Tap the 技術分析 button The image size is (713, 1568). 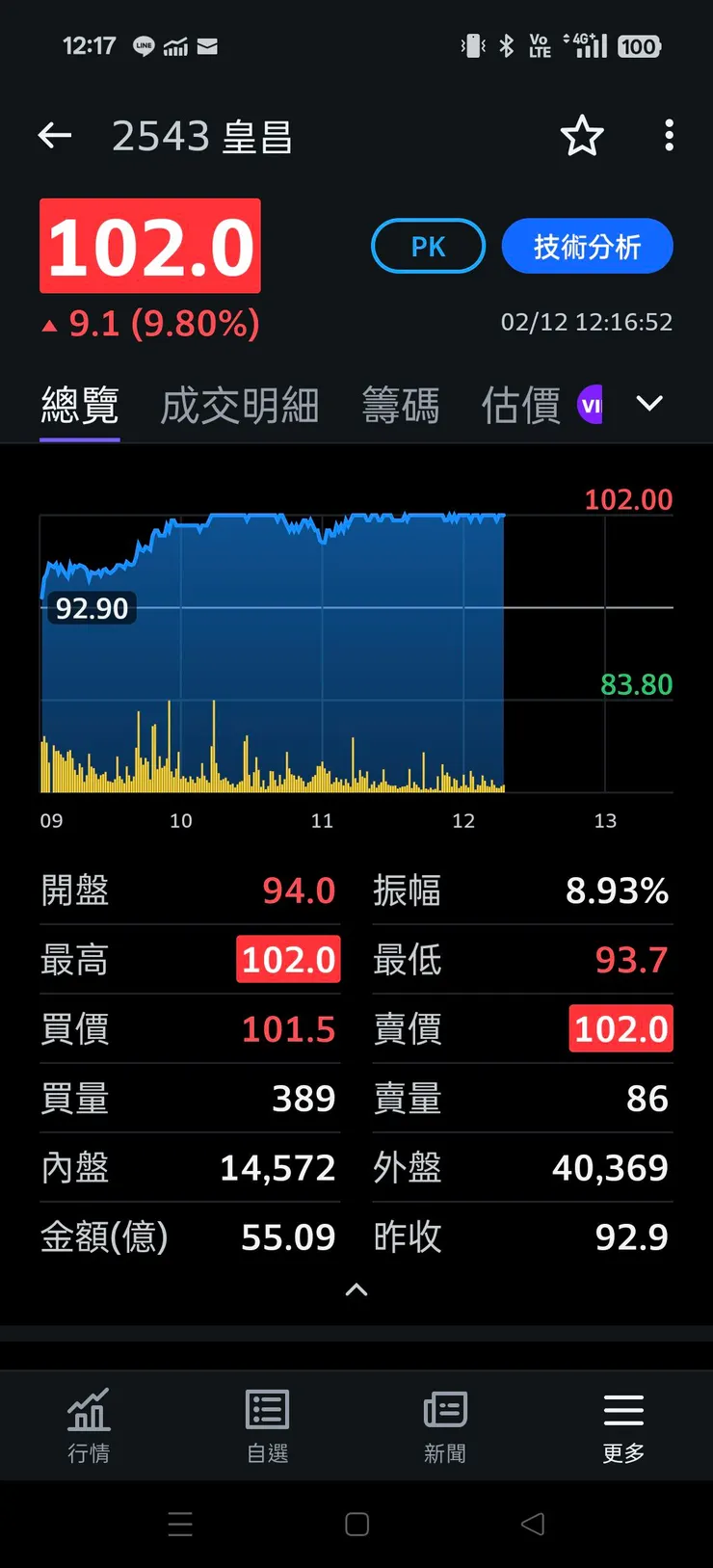(x=587, y=246)
